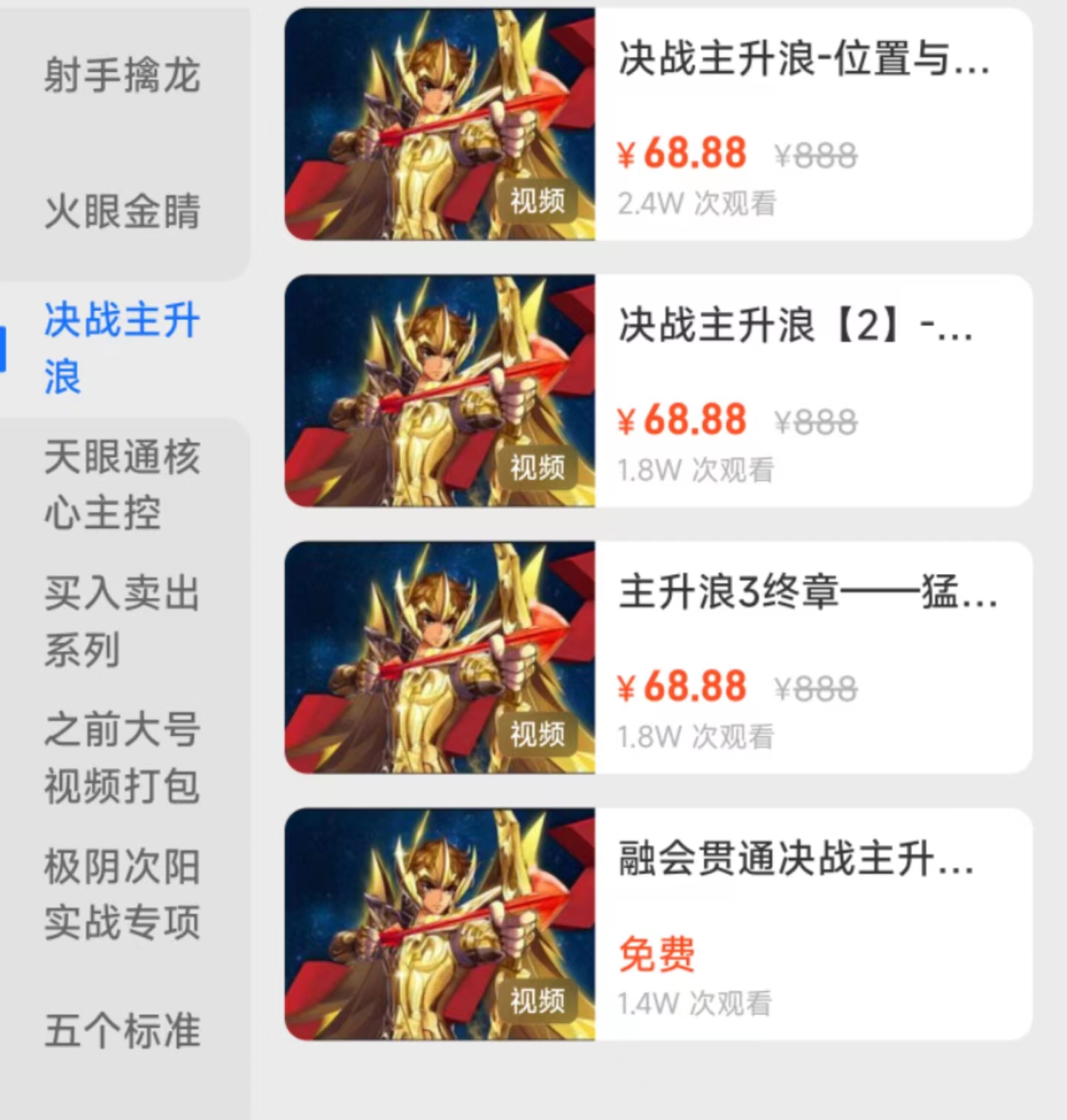Open the 极阴次阳实战专项 category
1067x1120 pixels.
(x=122, y=894)
